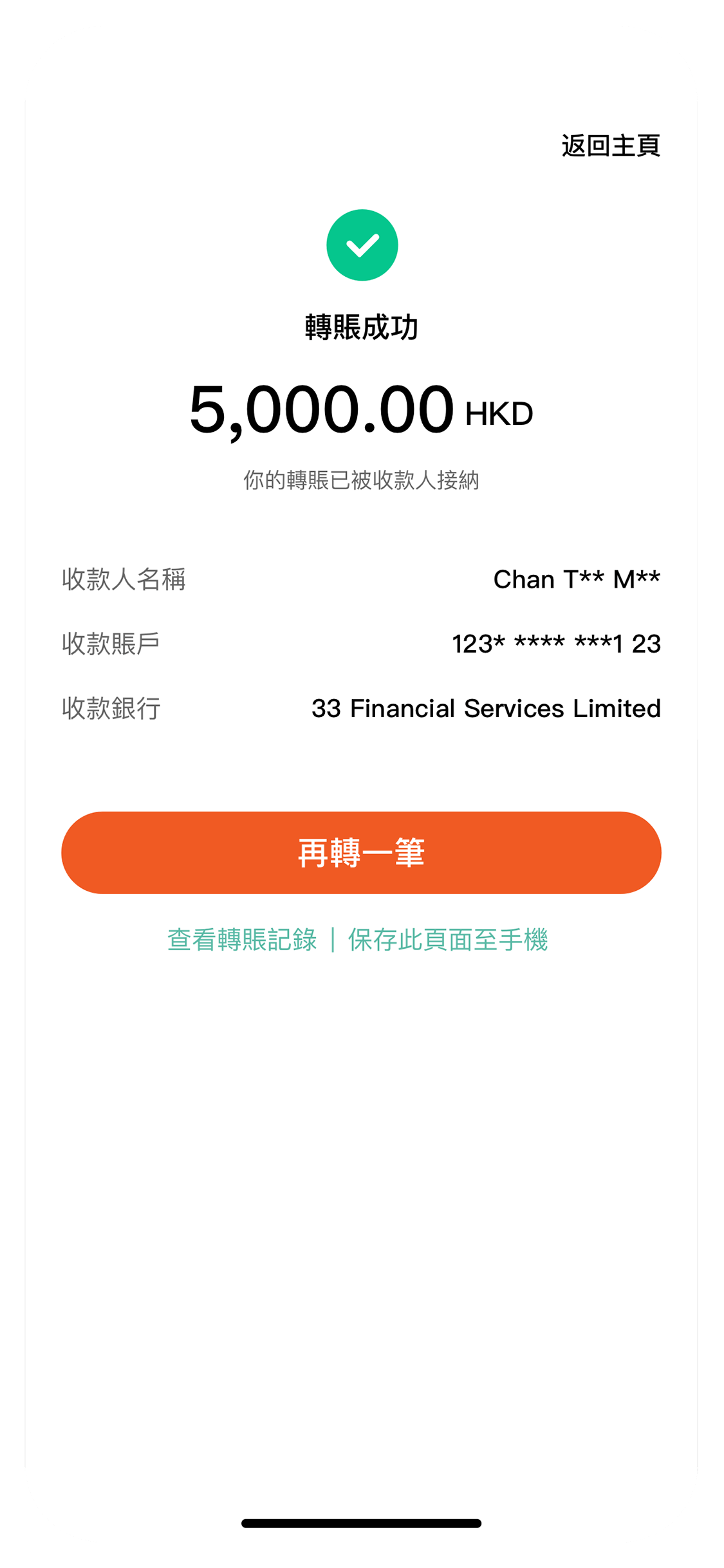Image resolution: width=724 pixels, height=1568 pixels.
Task: Open 查看轉賬記錄 transfer records
Action: point(242,940)
